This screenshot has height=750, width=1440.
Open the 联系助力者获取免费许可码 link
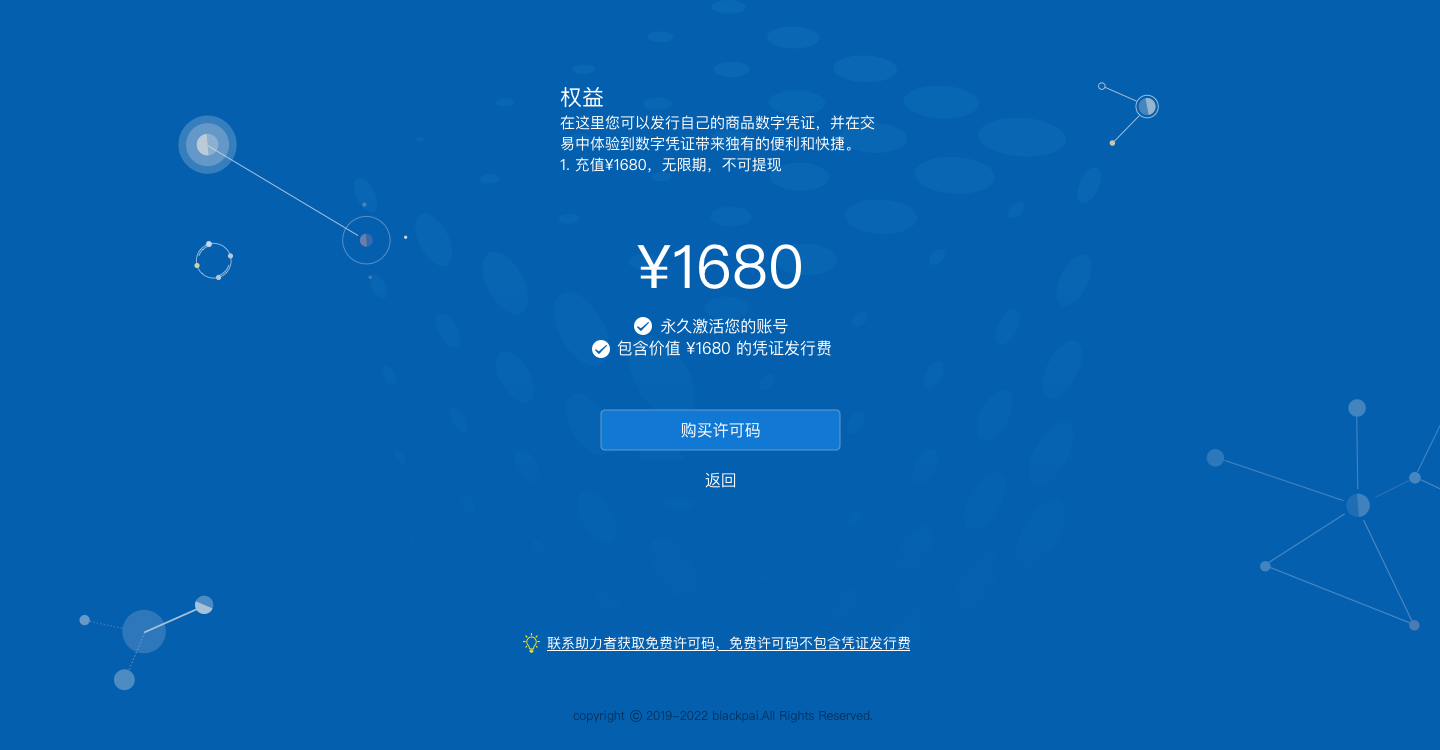(728, 644)
